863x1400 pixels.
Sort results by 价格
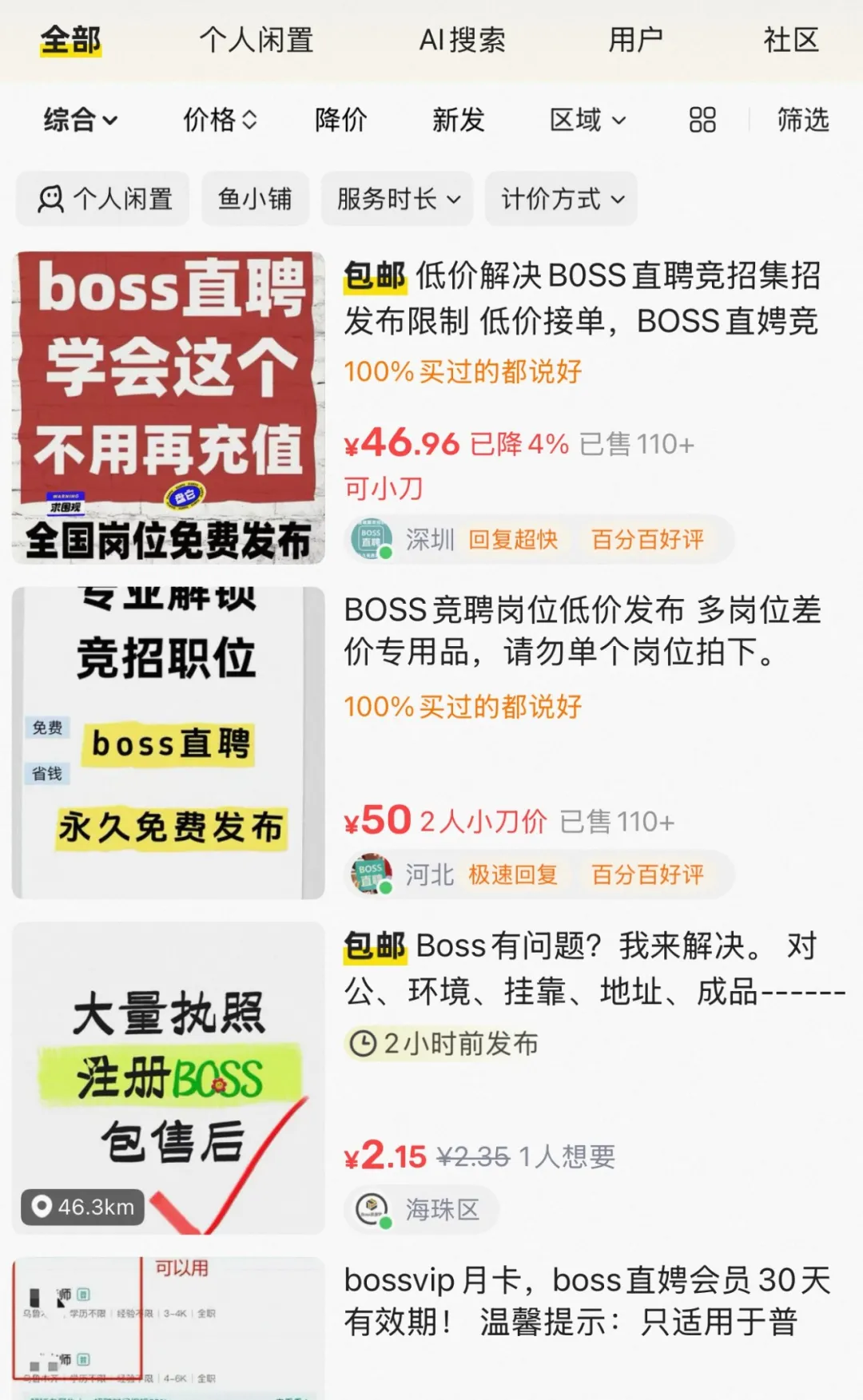pyautogui.click(x=220, y=121)
